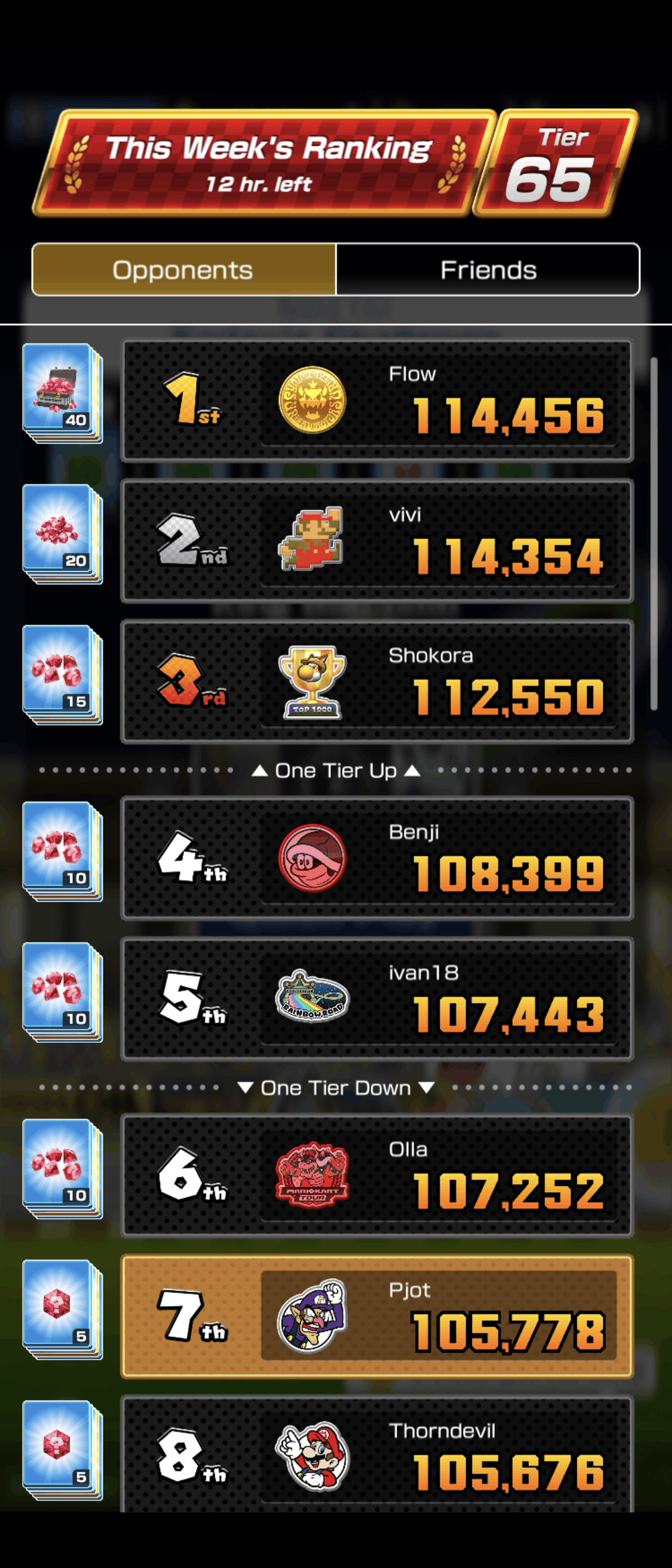The image size is (672, 1568).
Task: View the 40 rubies first place reward
Action: 62,393
